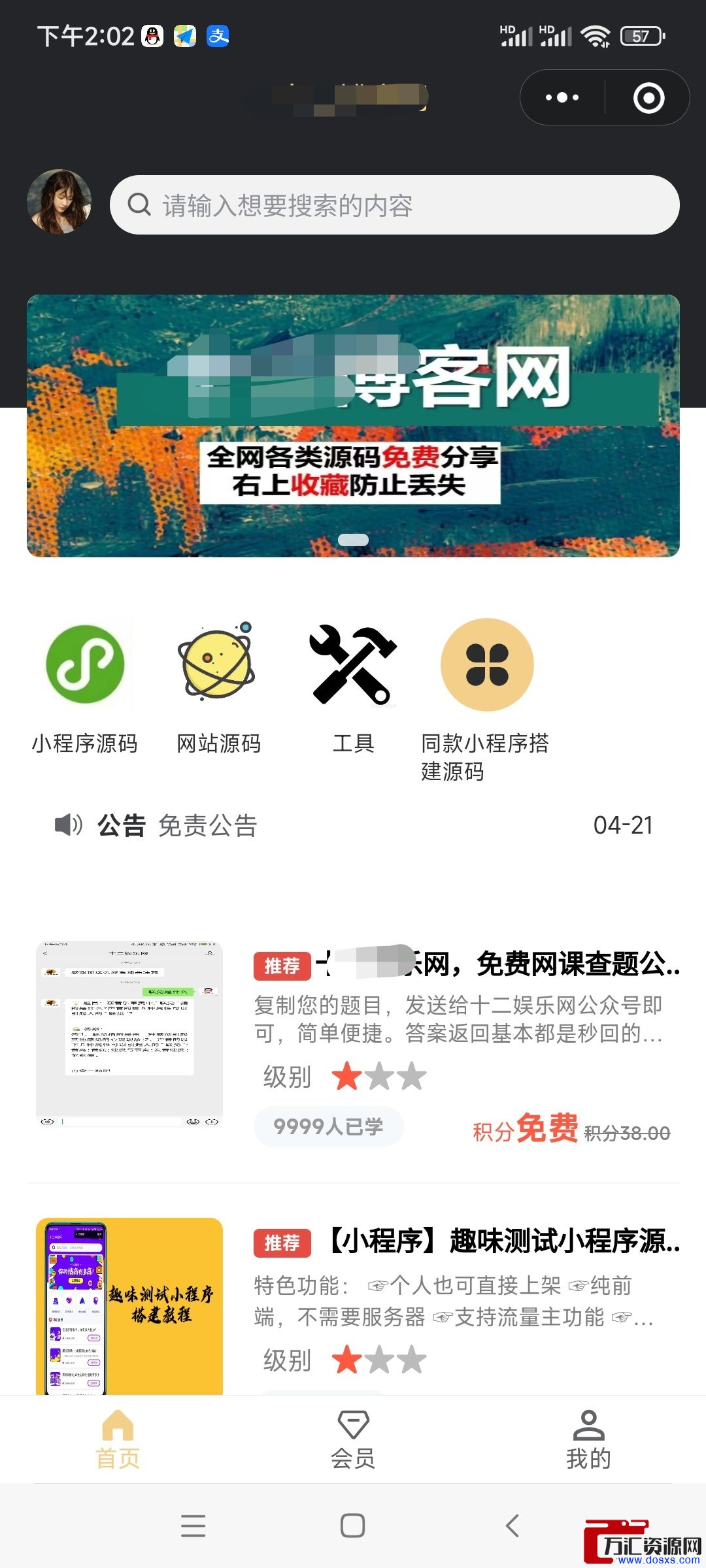Open the 小程序源码 category
The width and height of the screenshot is (706, 1568).
pyautogui.click(x=85, y=686)
